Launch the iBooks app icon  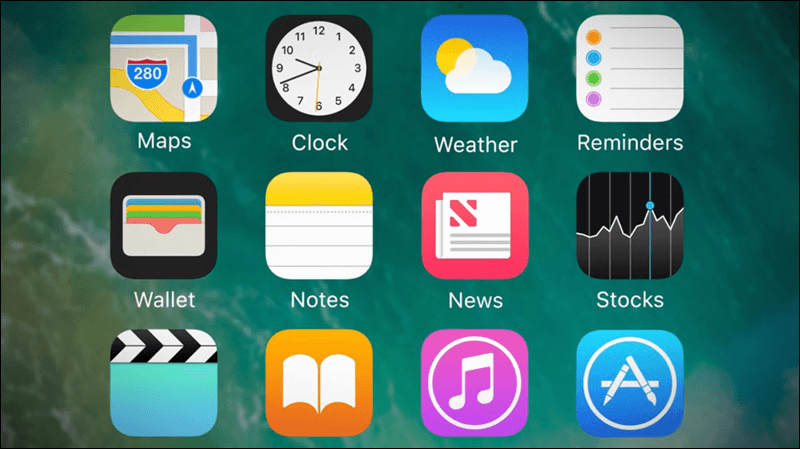click(x=319, y=383)
